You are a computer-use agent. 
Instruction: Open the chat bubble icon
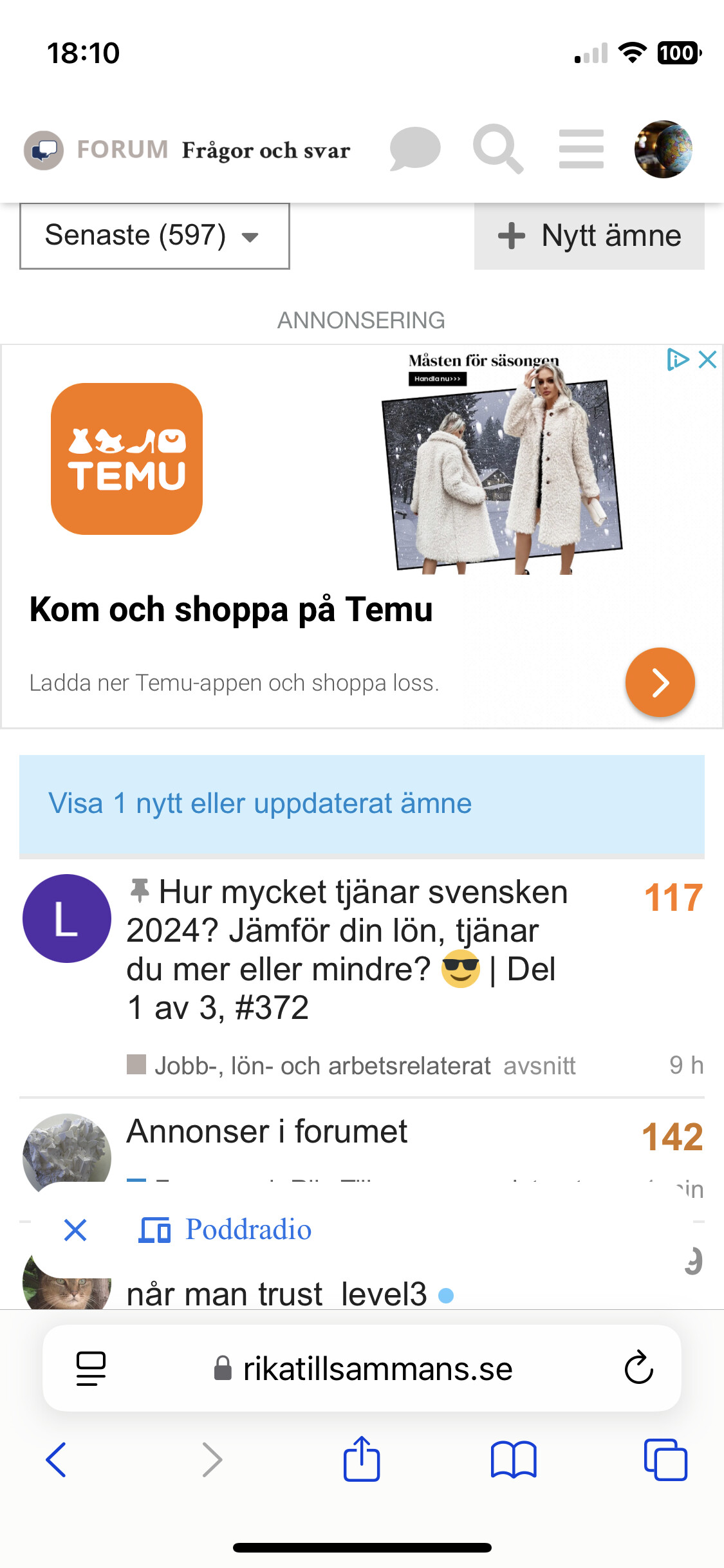415,149
